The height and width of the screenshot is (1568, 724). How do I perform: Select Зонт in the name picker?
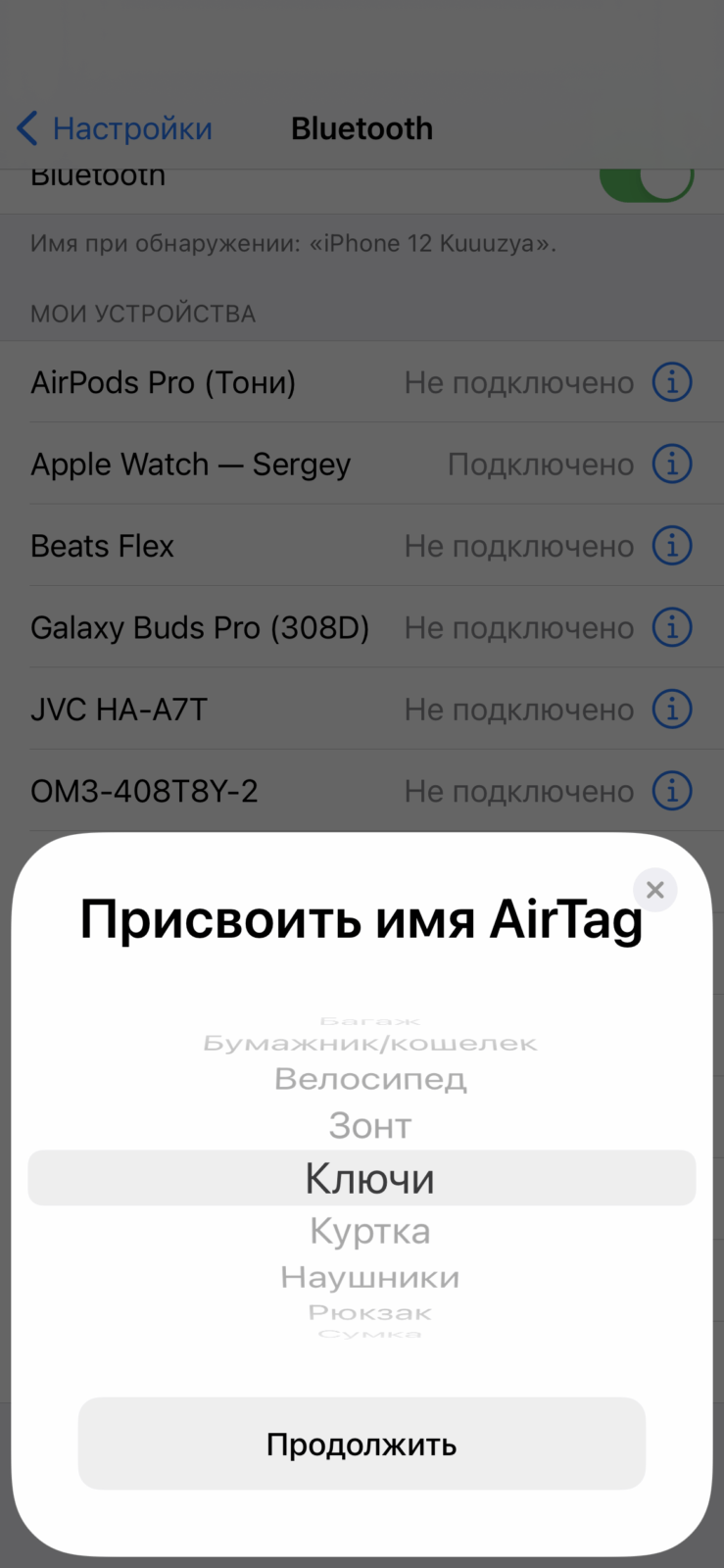[x=369, y=1126]
